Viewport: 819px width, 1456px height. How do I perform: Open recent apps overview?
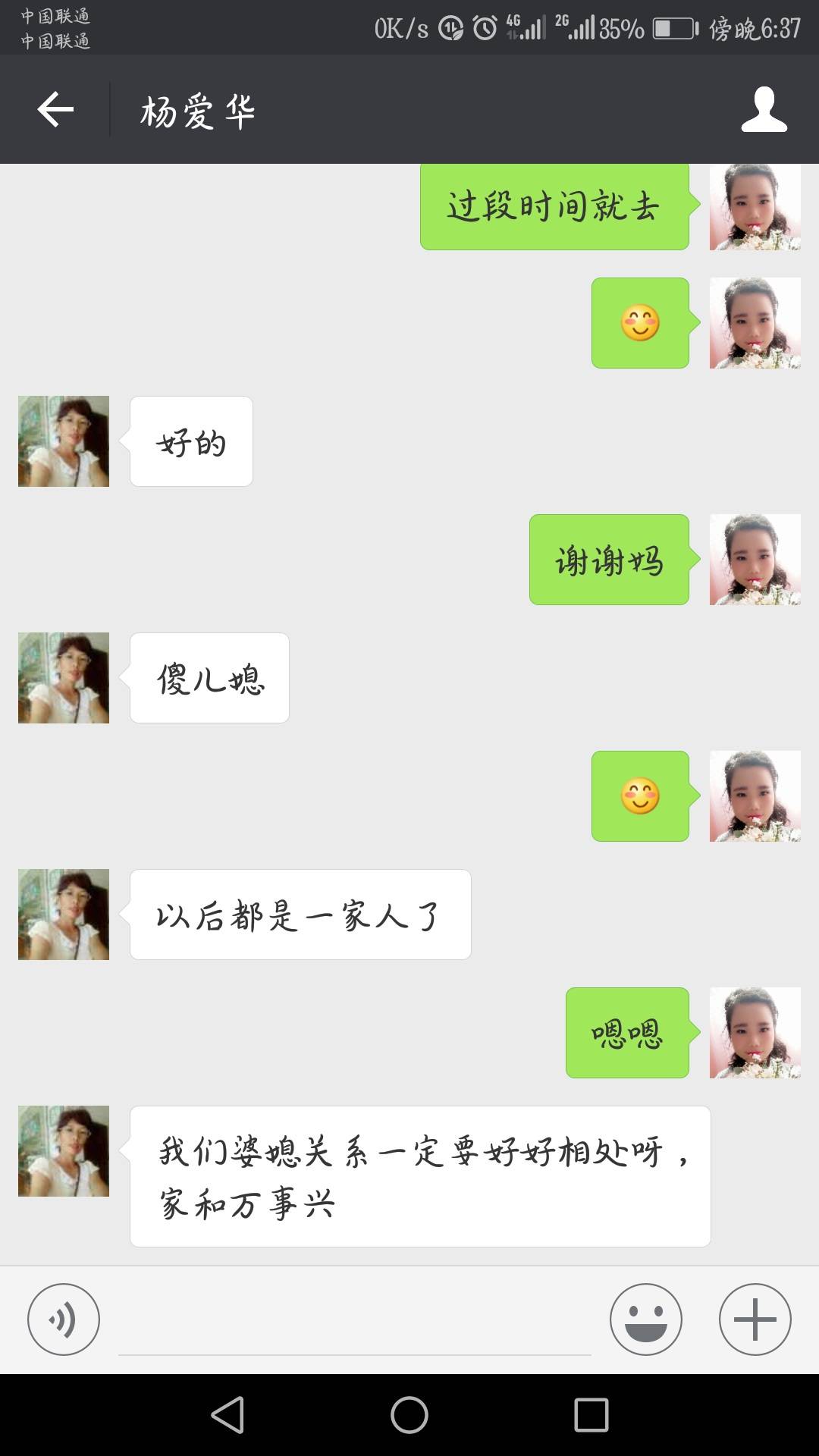pyautogui.click(x=591, y=1415)
